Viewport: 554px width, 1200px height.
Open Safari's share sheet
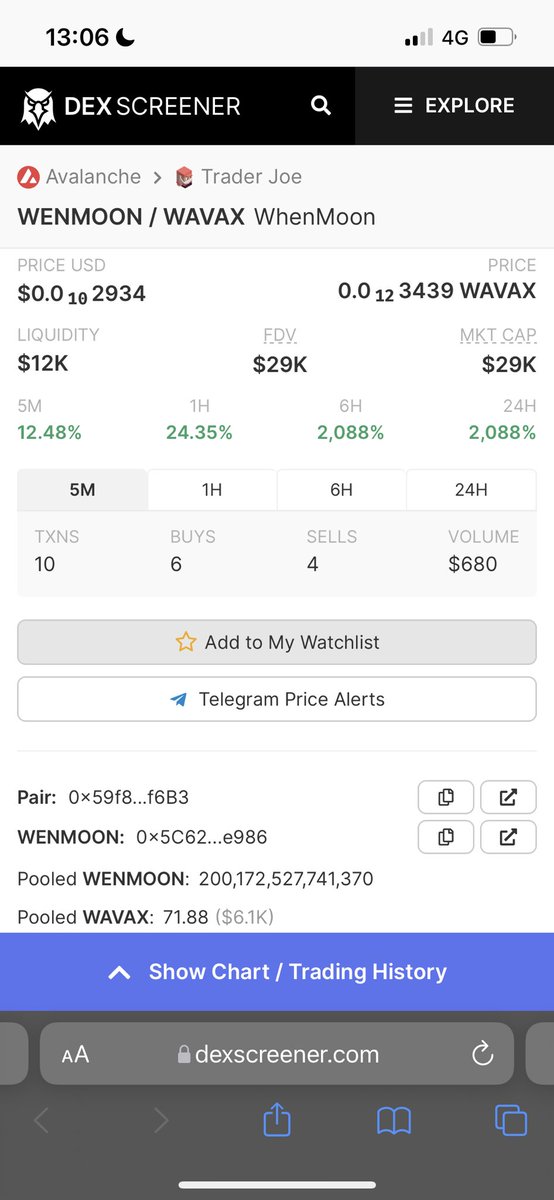pyautogui.click(x=277, y=1120)
